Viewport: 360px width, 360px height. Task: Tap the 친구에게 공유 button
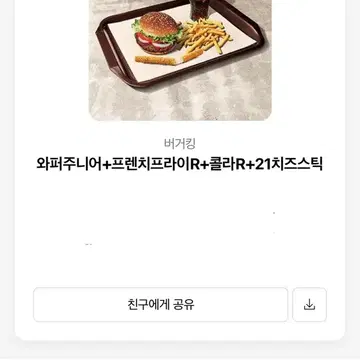(x=160, y=305)
